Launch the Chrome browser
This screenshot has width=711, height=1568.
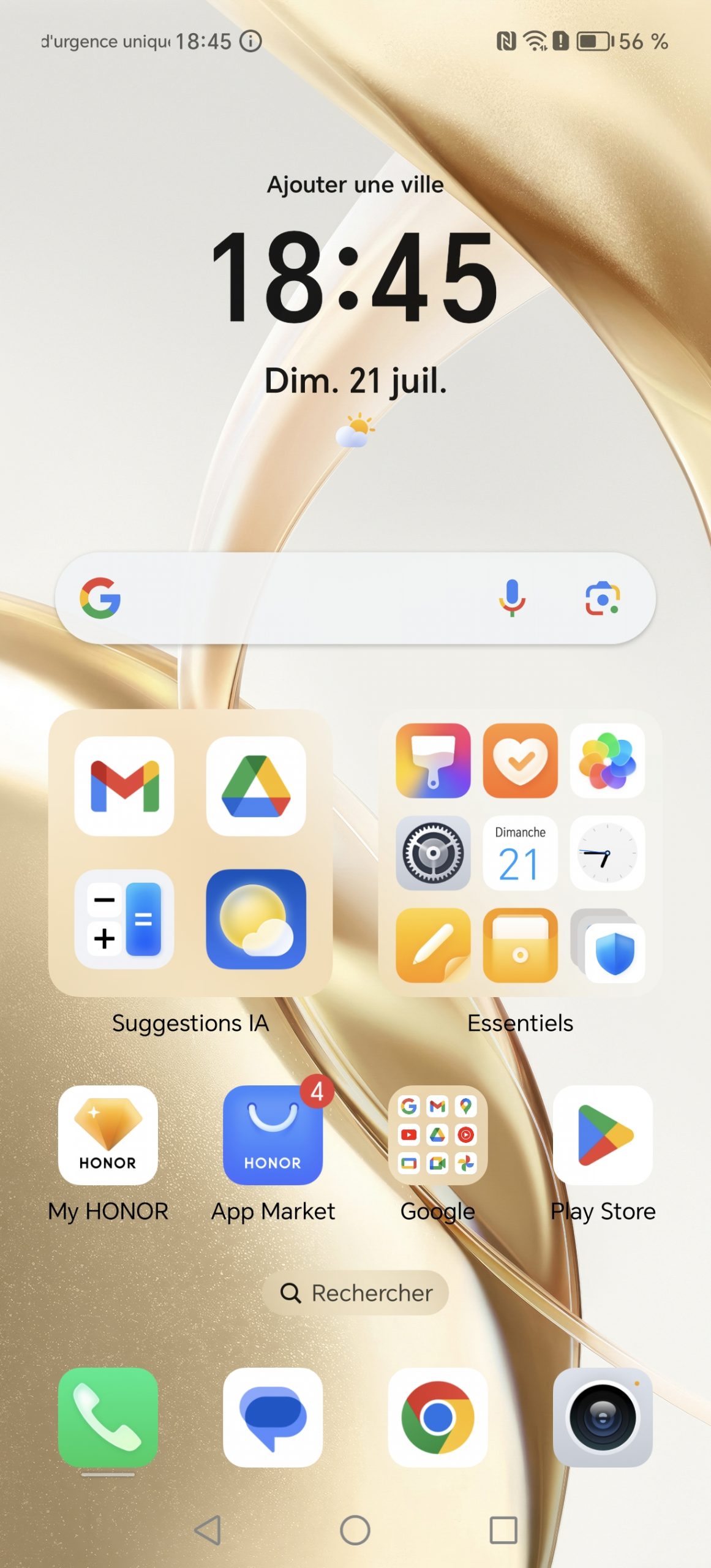click(x=437, y=1417)
